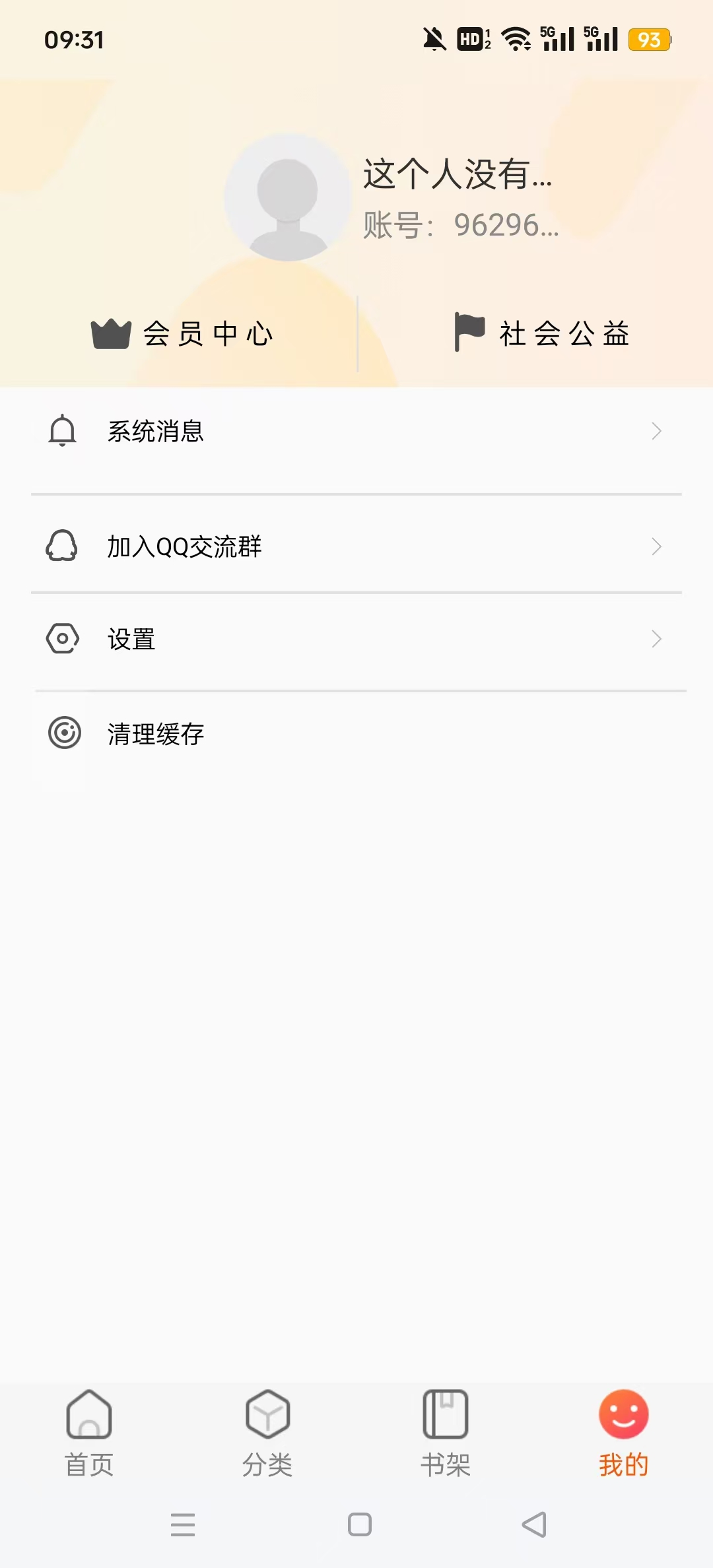
Task: Expand 设置 using its chevron
Action: tap(656, 638)
